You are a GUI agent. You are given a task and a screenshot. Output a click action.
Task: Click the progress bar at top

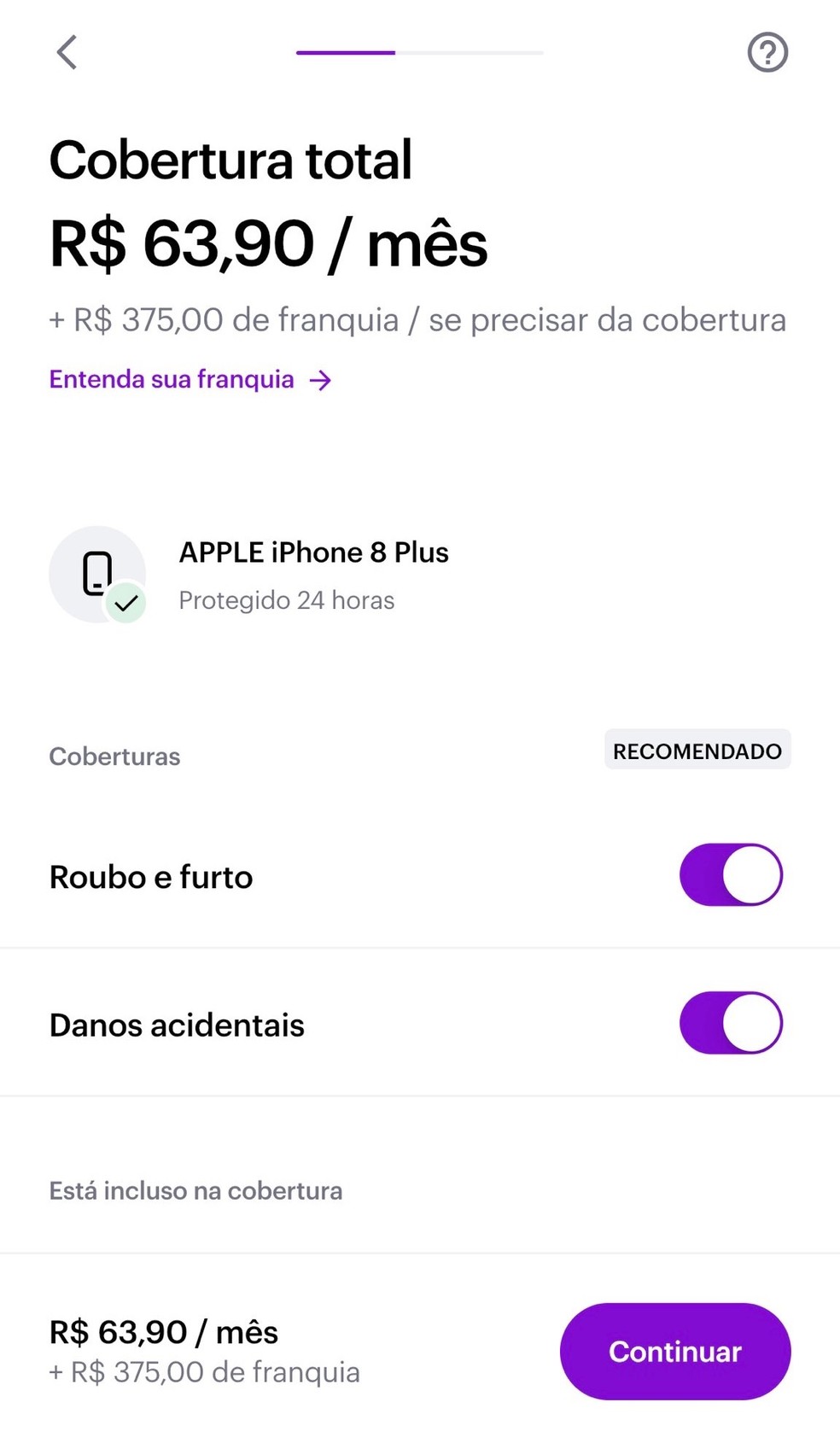coord(420,52)
